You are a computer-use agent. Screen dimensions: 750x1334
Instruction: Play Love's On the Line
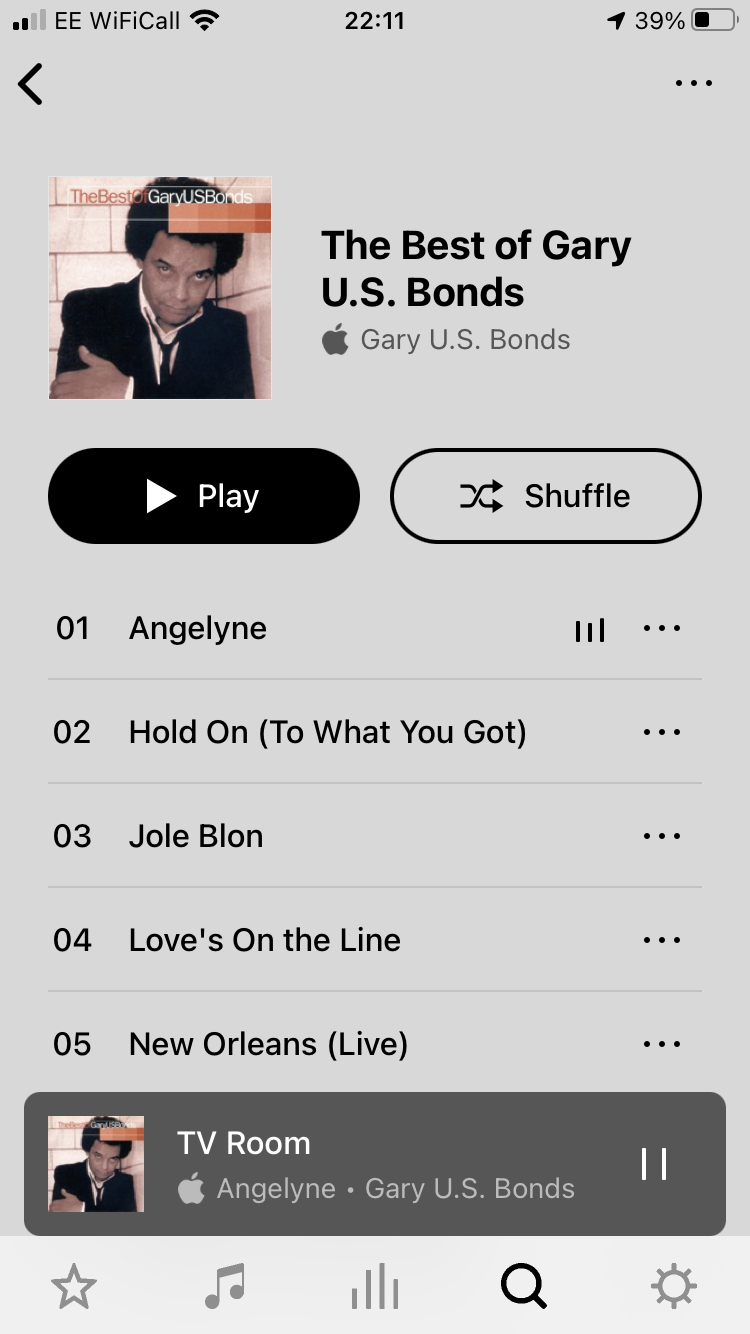coord(375,940)
